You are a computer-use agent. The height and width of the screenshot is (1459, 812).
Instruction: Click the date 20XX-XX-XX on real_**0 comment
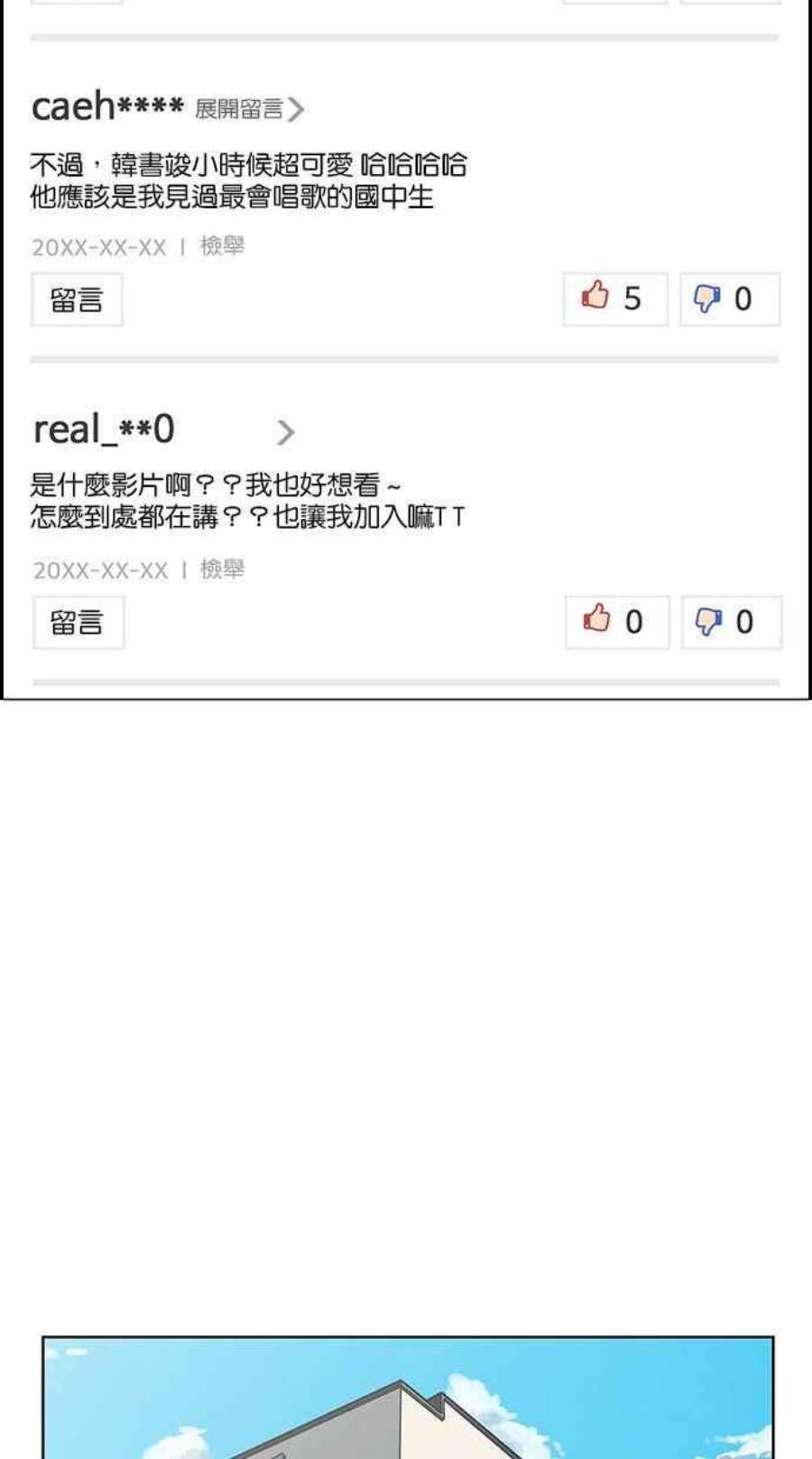[x=99, y=568]
